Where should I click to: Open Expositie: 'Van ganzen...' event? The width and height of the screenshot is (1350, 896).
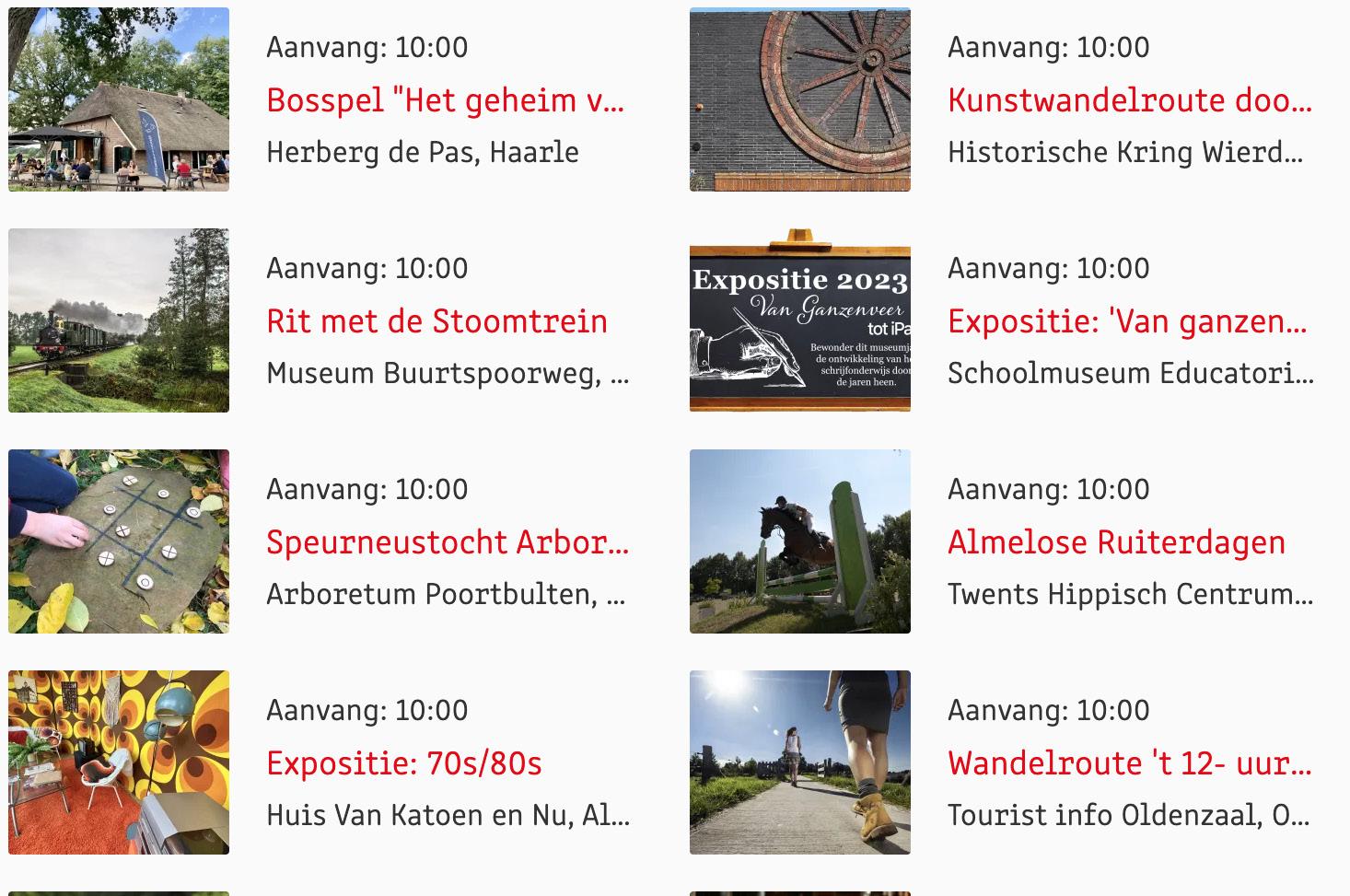point(1127,321)
